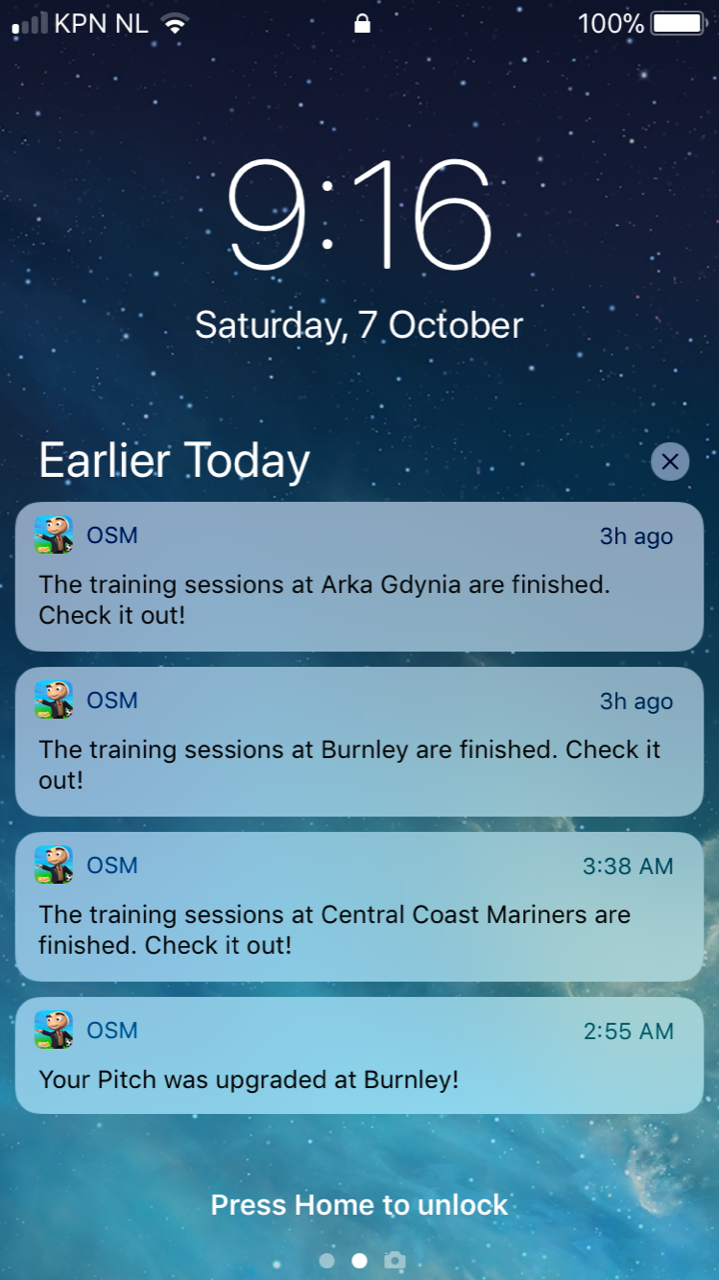This screenshot has width=719, height=1280.
Task: Clear the Earlier Today notifications
Action: pyautogui.click(x=669, y=461)
